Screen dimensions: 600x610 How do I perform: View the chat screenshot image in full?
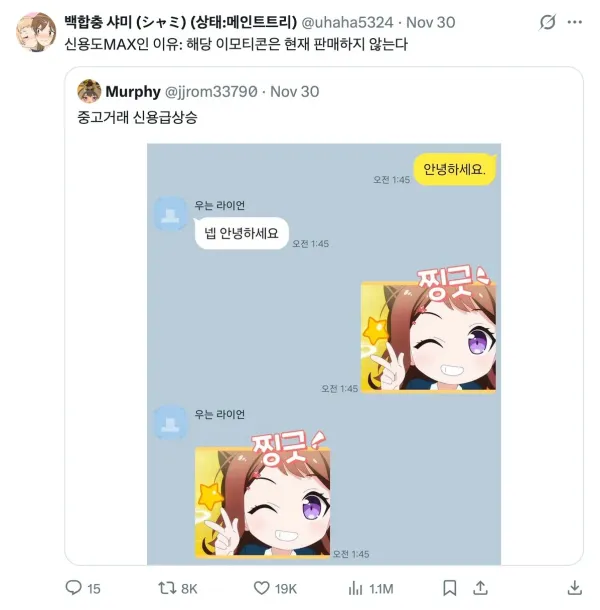322,350
